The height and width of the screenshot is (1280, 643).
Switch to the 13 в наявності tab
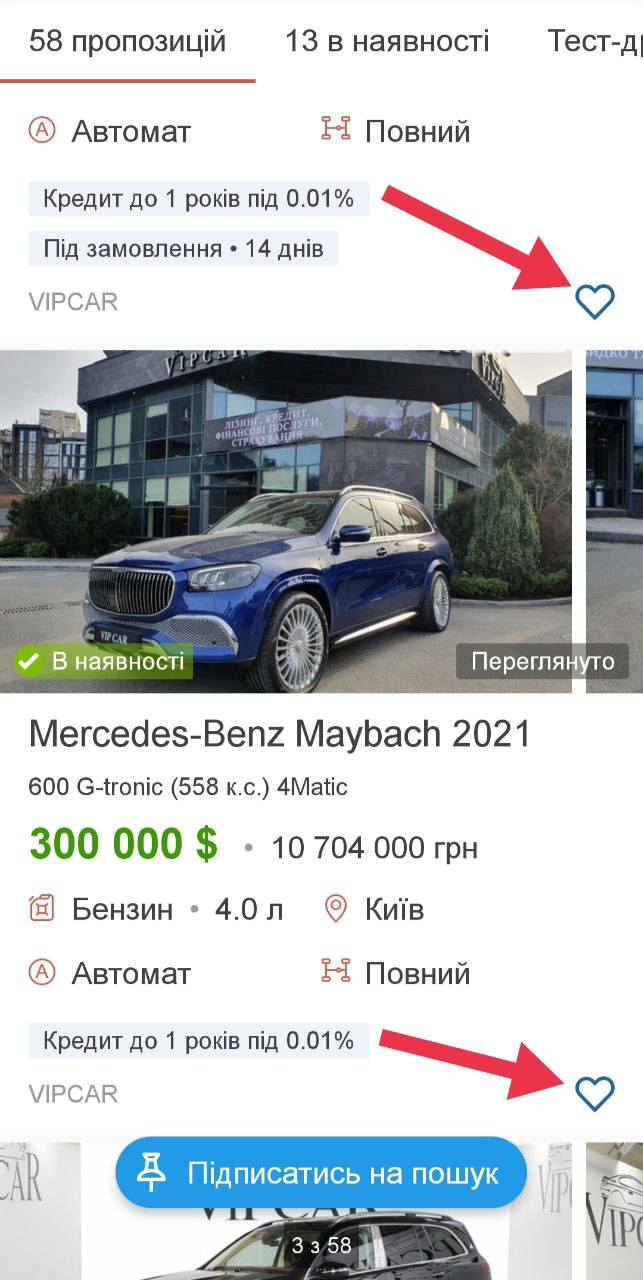coord(387,42)
